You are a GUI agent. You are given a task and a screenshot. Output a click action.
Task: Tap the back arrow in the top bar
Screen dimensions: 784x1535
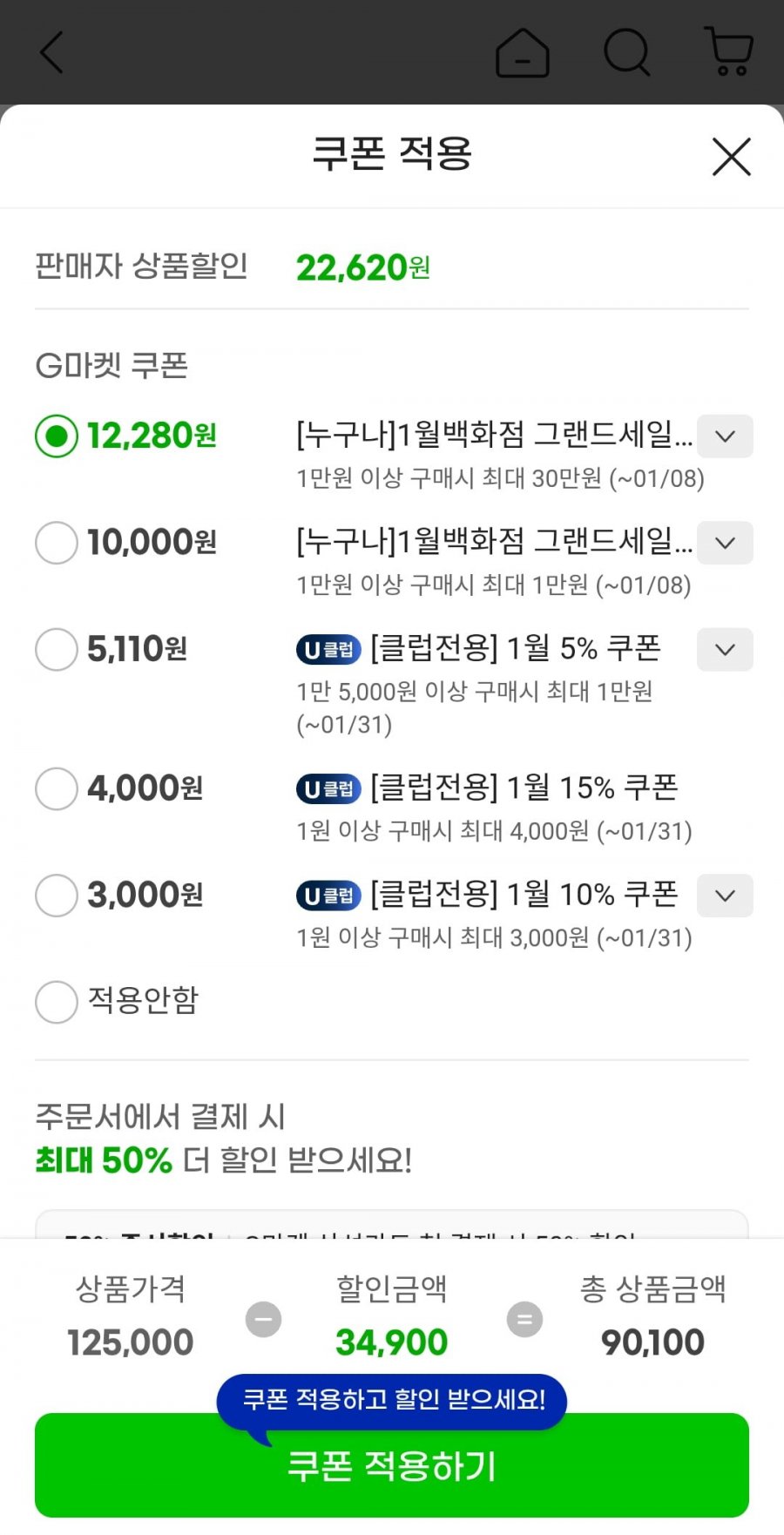50,52
